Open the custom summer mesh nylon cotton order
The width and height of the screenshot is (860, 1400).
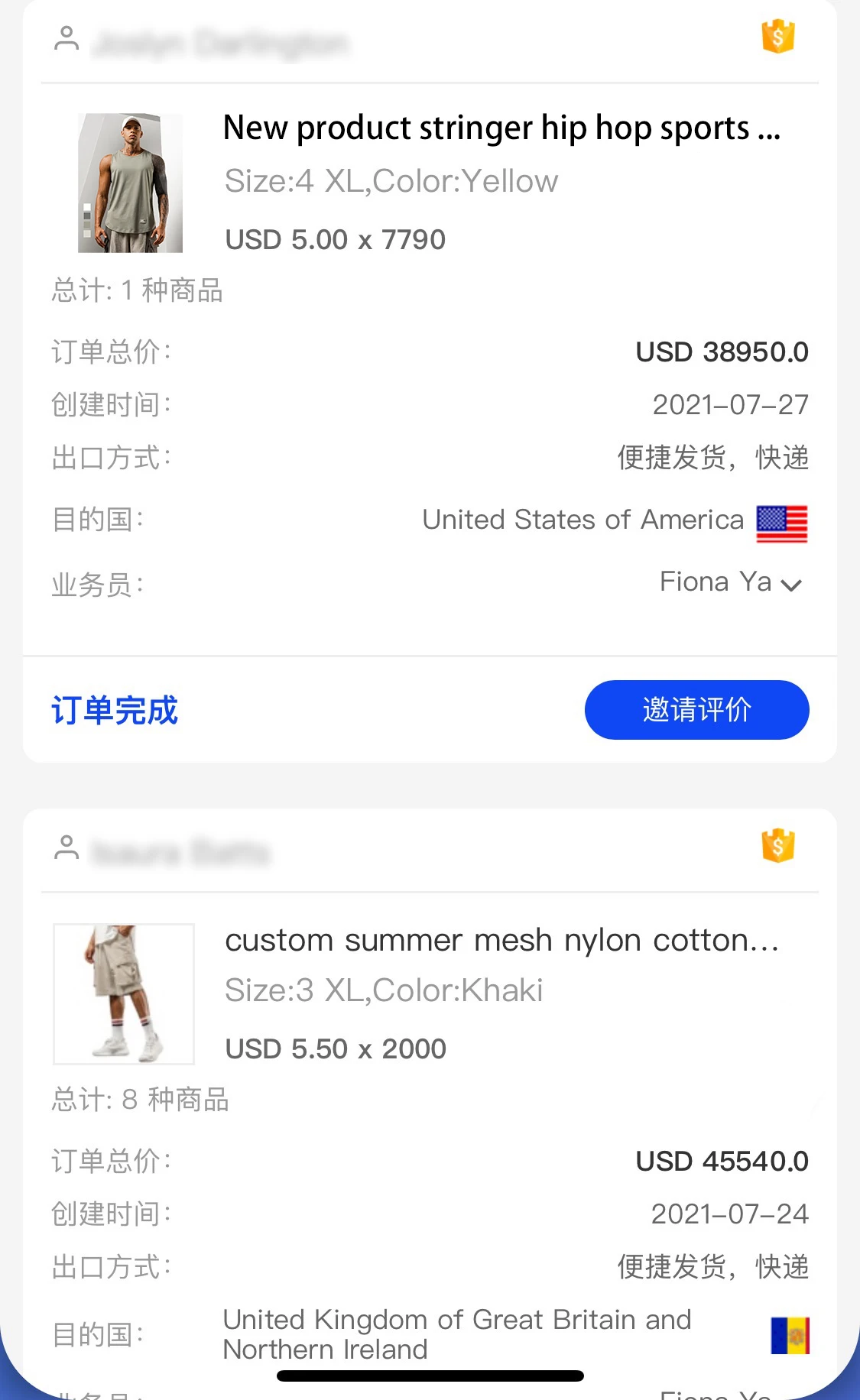501,941
